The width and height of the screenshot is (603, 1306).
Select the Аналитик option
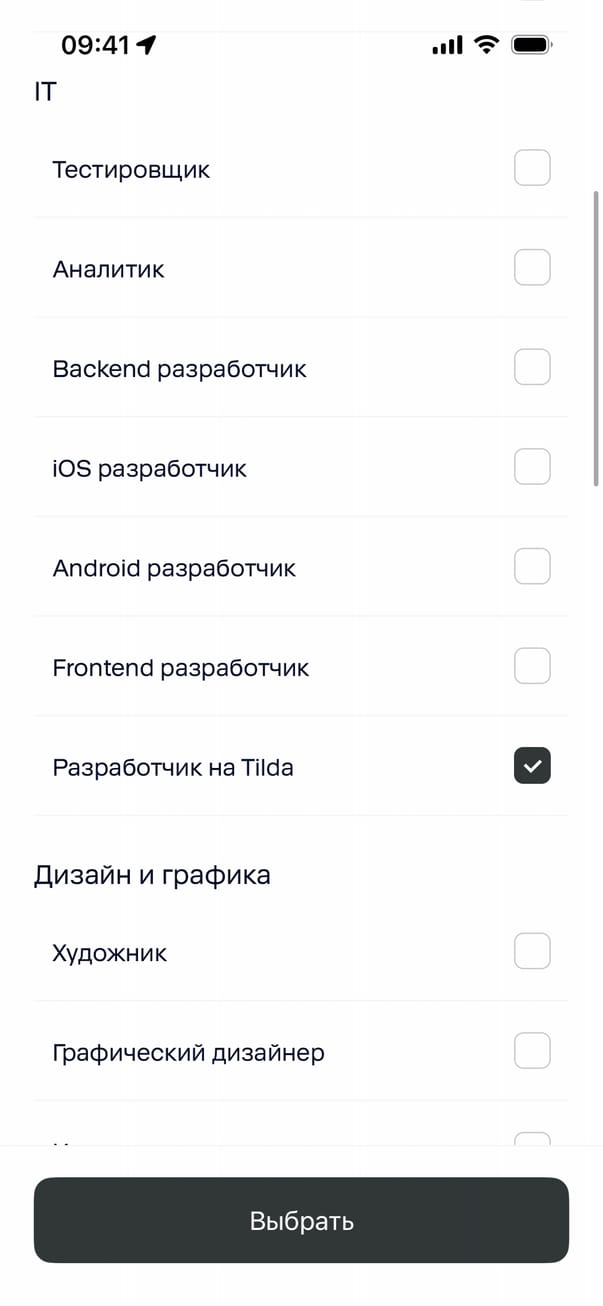[532, 268]
